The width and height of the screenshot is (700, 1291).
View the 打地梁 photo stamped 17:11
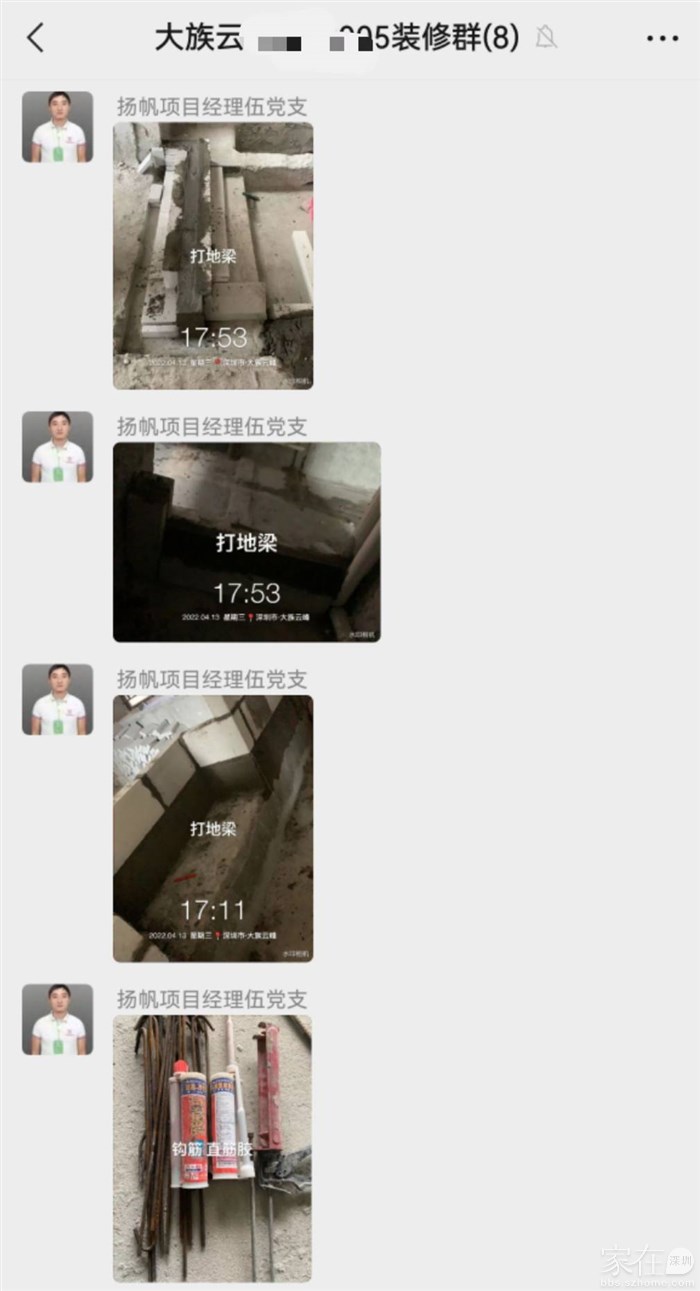coord(212,828)
